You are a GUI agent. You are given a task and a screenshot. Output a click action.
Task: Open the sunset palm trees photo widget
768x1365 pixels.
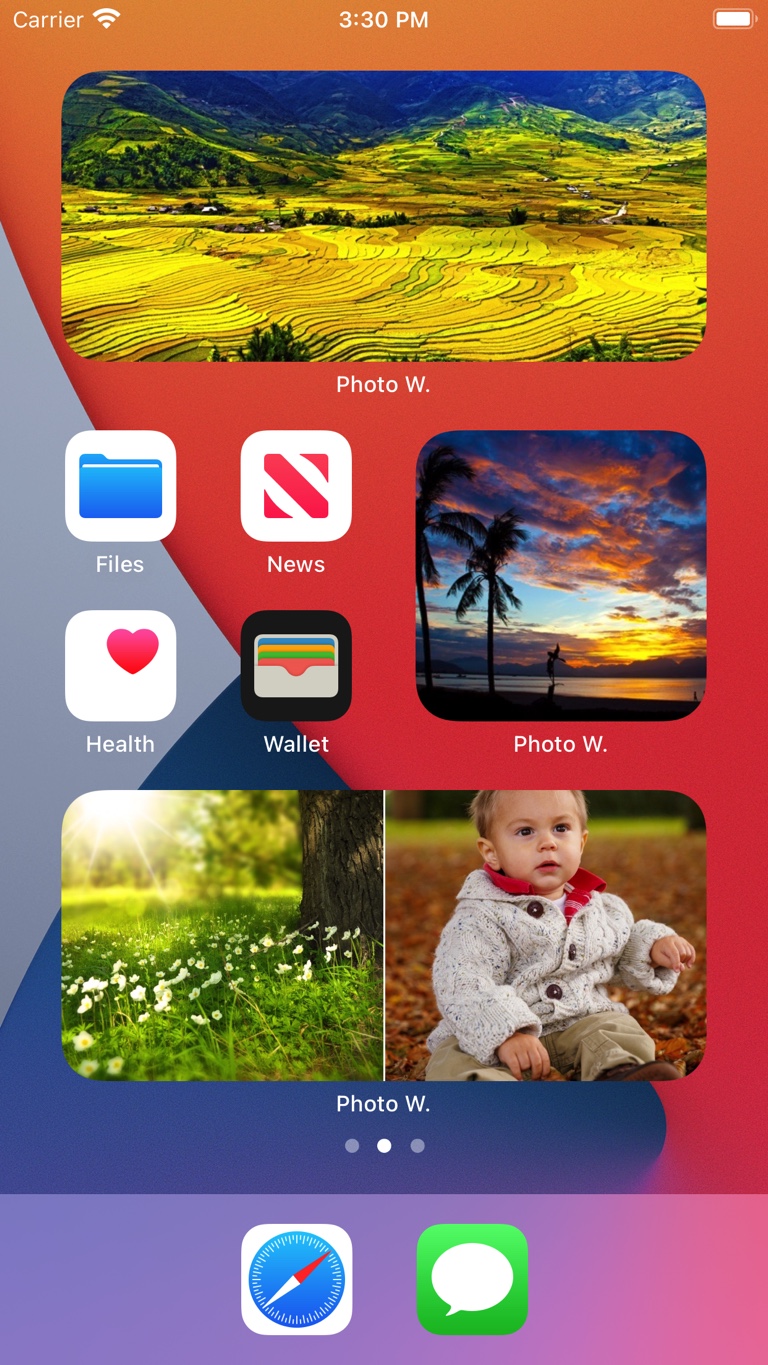pos(560,576)
